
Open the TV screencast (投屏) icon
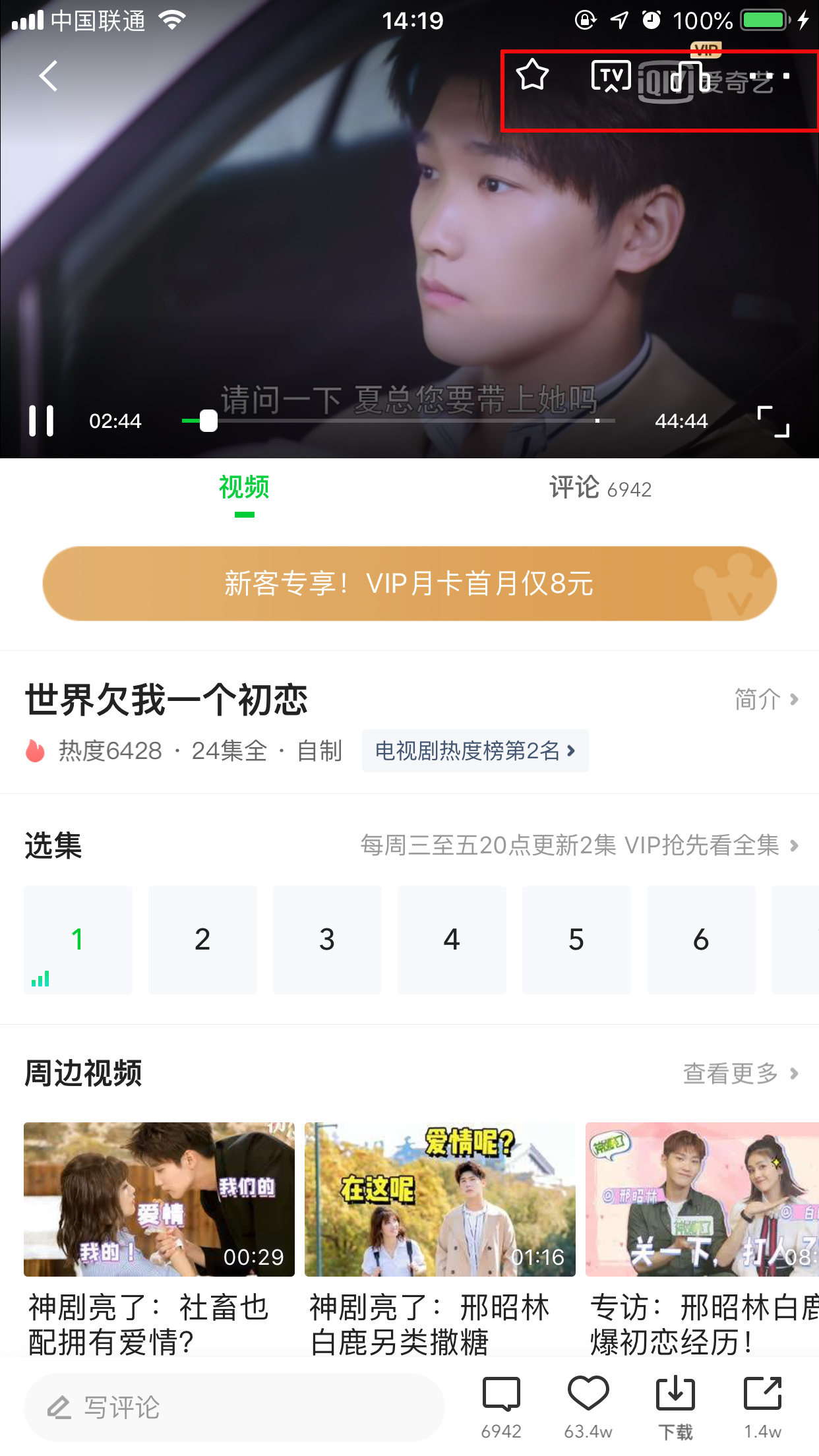(x=610, y=76)
